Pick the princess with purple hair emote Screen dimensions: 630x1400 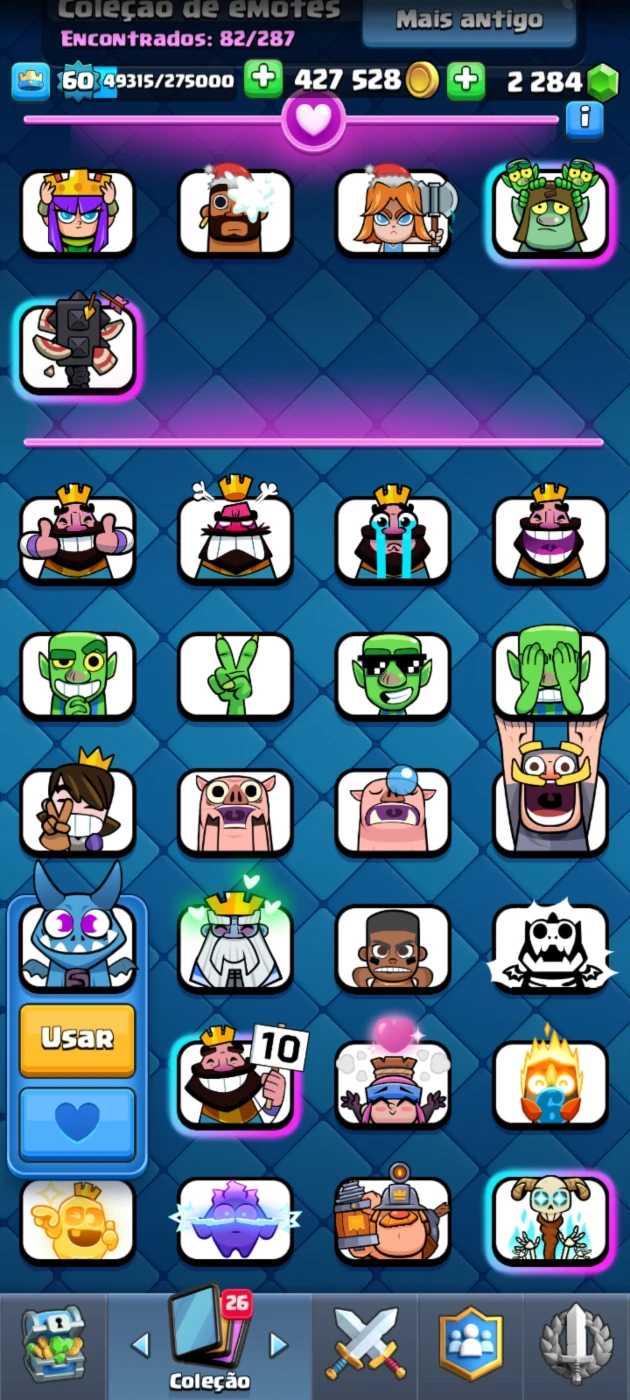(77, 212)
